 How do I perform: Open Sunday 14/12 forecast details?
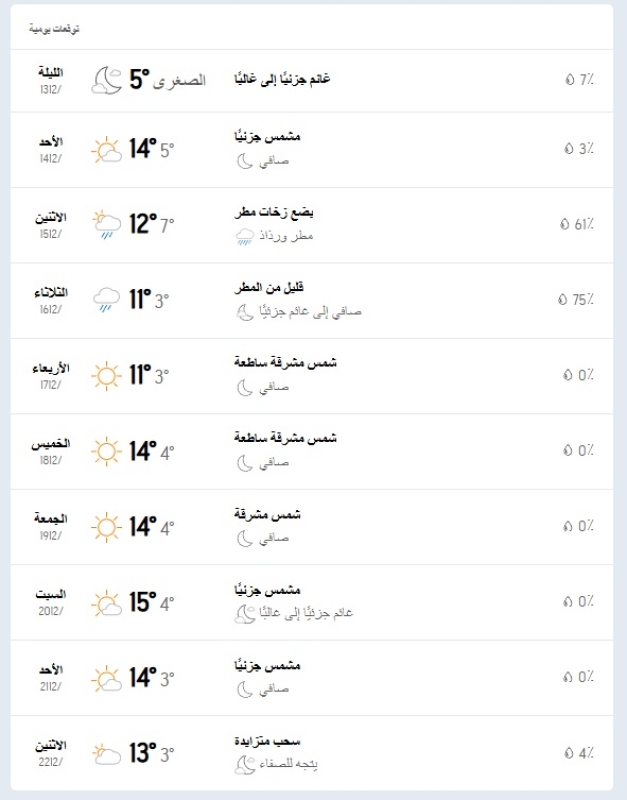[x=312, y=150]
